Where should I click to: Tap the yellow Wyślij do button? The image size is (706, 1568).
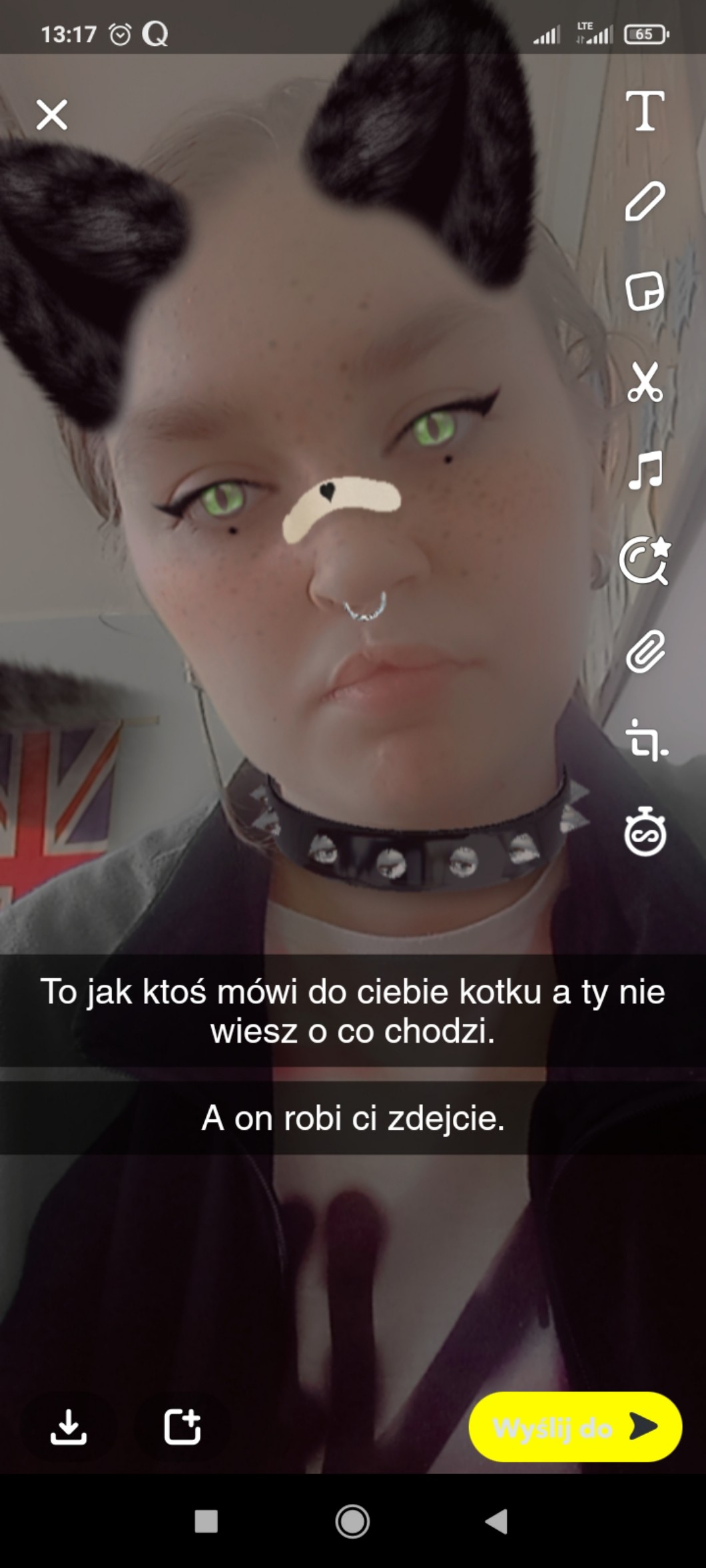pos(575,1426)
